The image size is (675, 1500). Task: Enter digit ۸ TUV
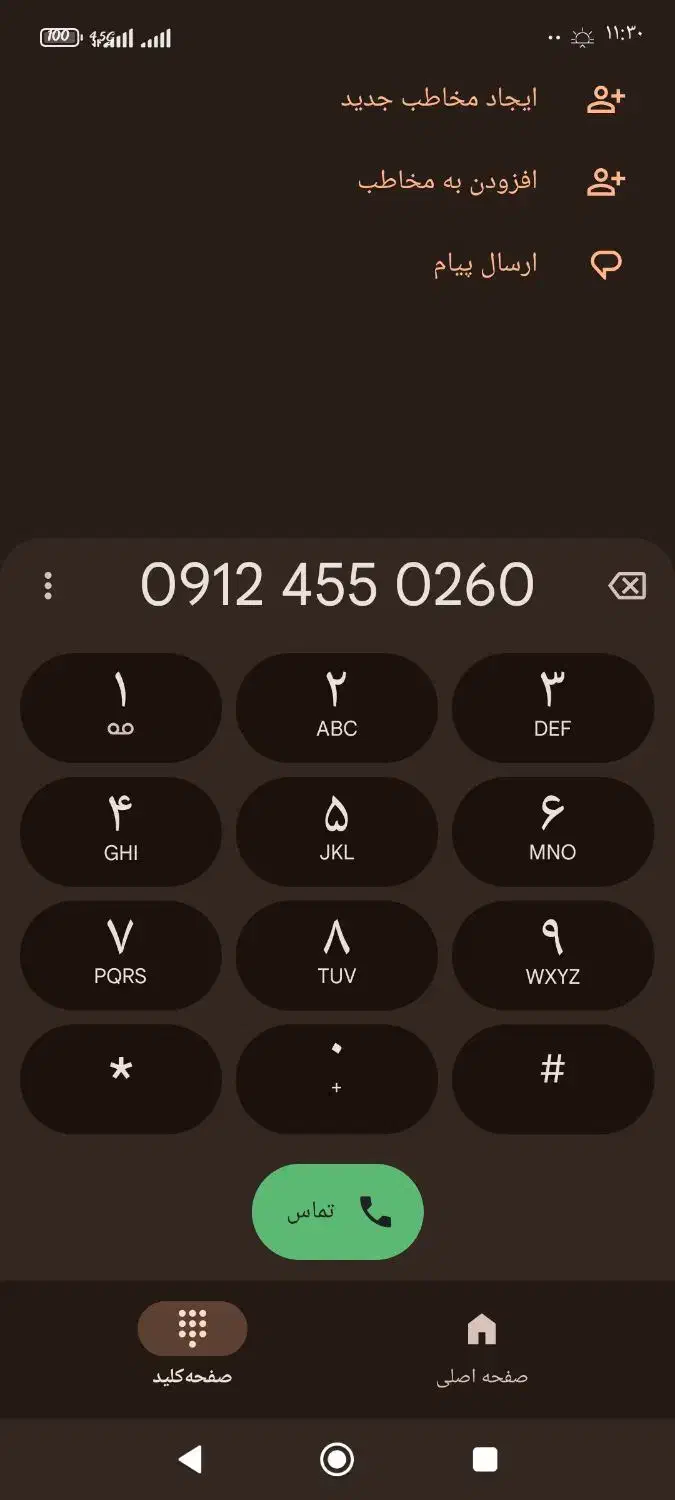(x=337, y=956)
